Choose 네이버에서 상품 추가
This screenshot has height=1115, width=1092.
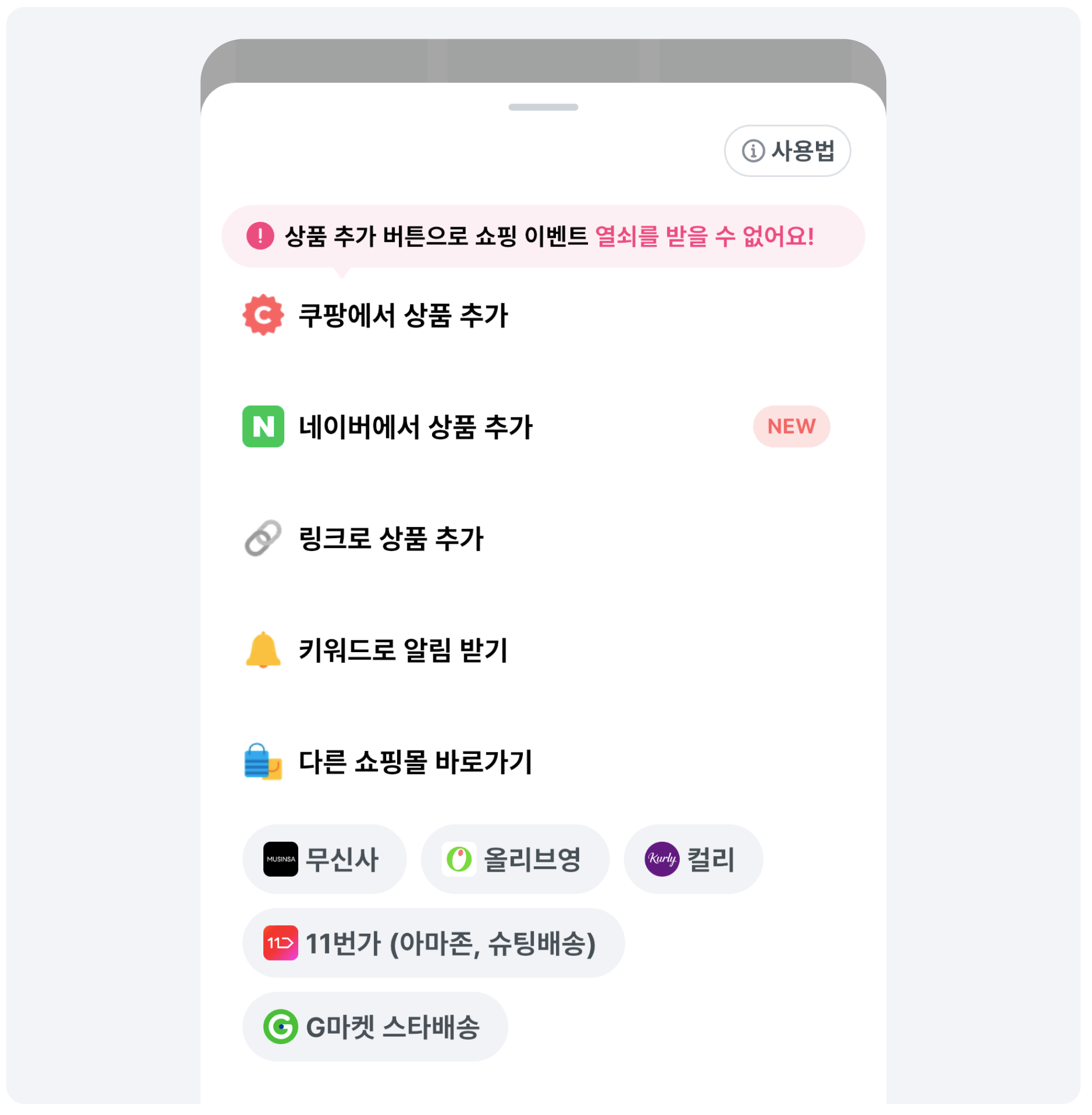pyautogui.click(x=415, y=427)
